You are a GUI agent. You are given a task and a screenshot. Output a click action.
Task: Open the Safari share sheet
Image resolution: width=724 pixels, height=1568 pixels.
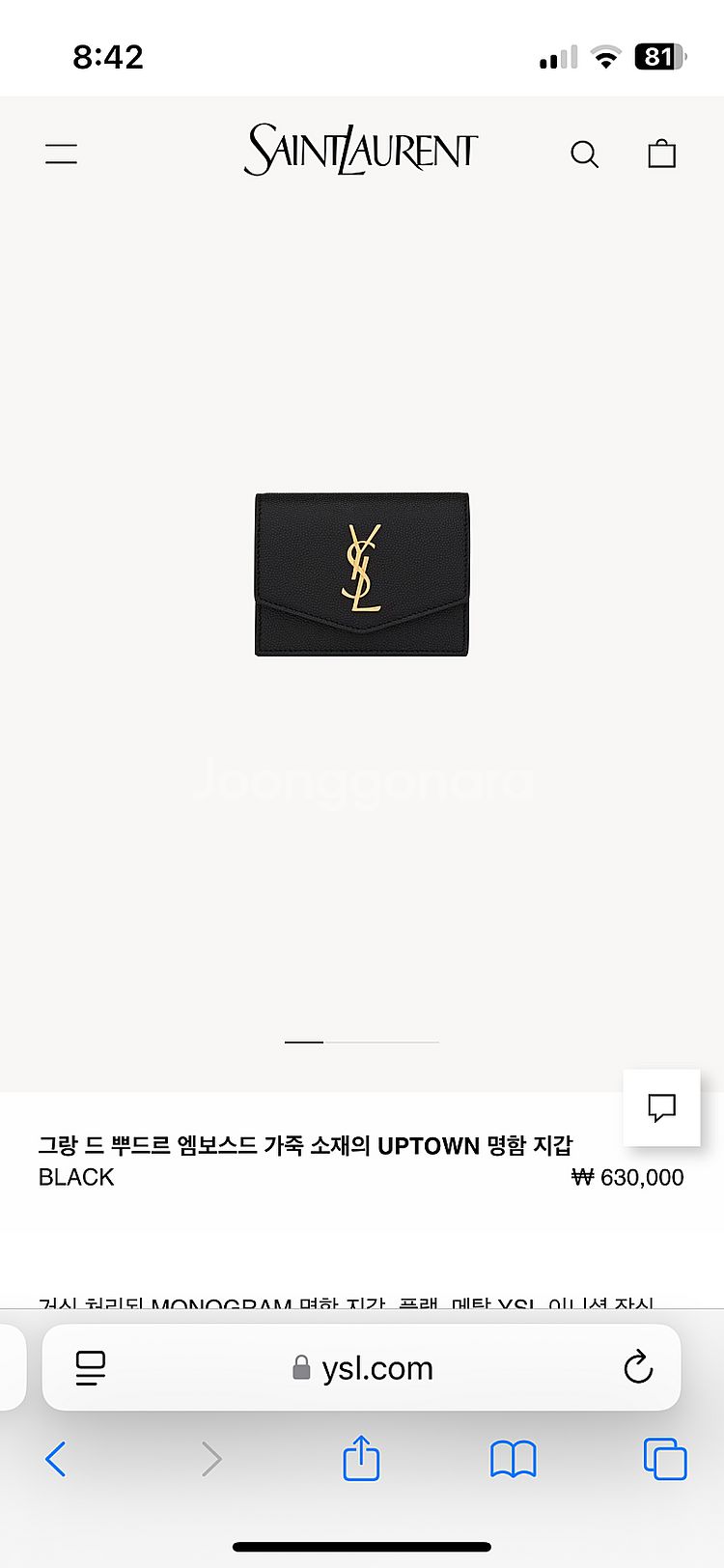360,1460
